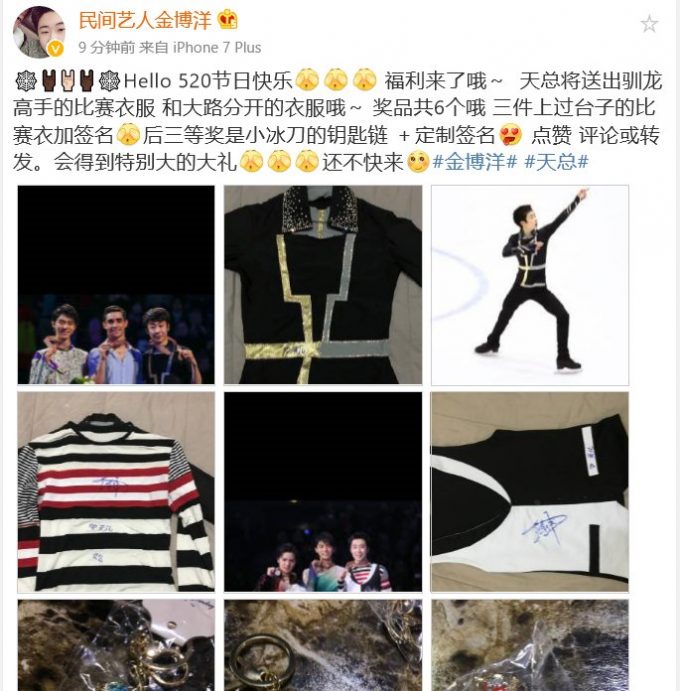
Task: Open the poster's profile avatar
Action: click(39, 32)
